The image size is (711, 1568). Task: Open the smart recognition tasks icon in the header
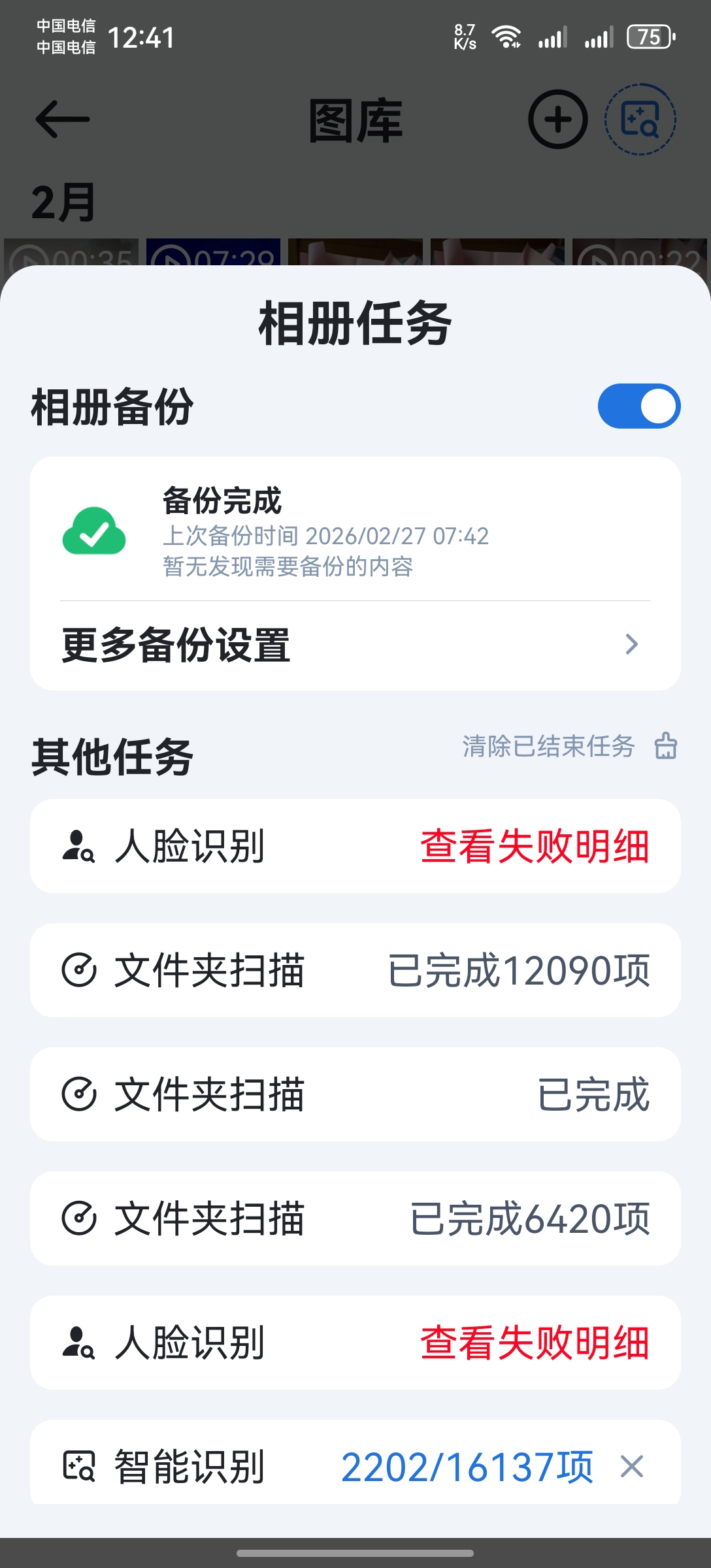tap(640, 120)
